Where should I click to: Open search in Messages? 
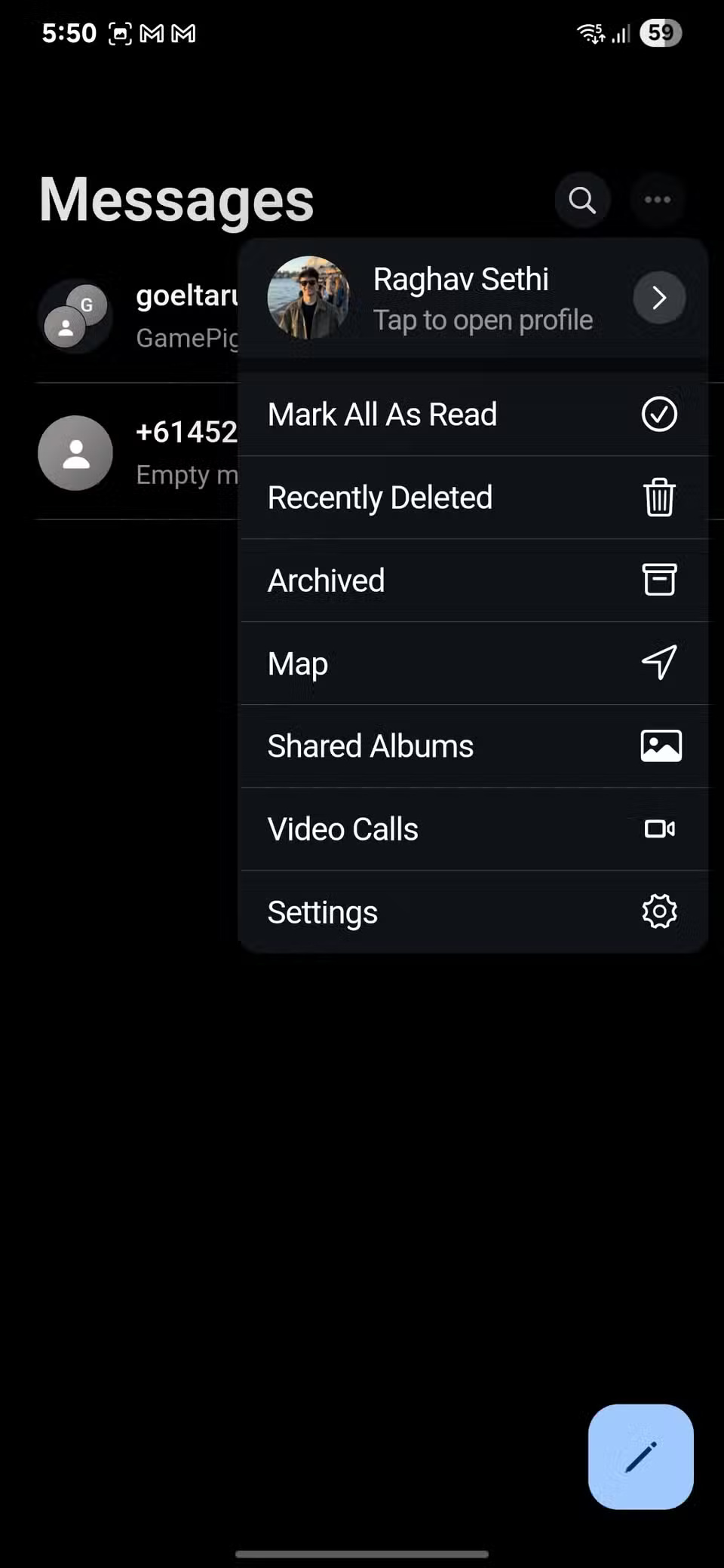(581, 199)
